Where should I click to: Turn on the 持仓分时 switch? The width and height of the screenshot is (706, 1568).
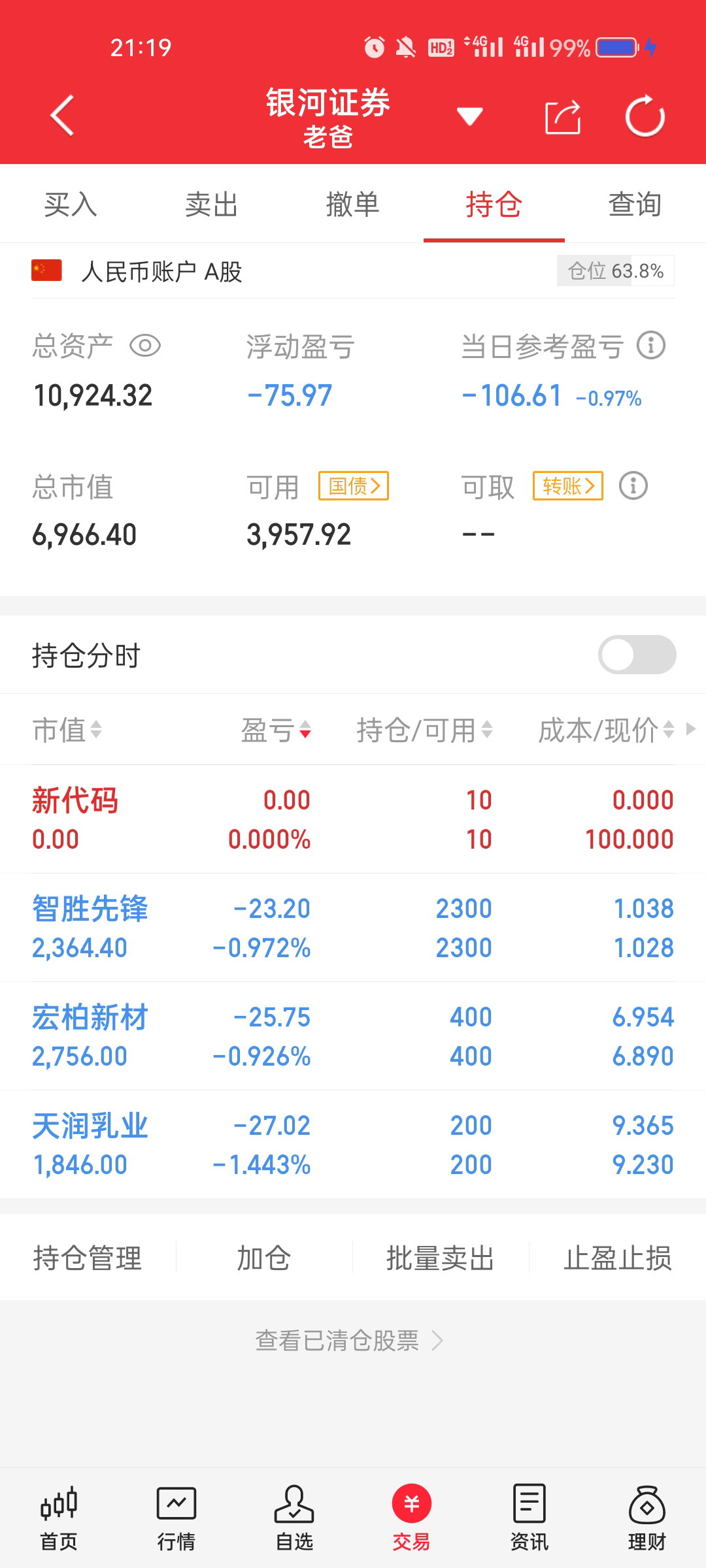637,655
